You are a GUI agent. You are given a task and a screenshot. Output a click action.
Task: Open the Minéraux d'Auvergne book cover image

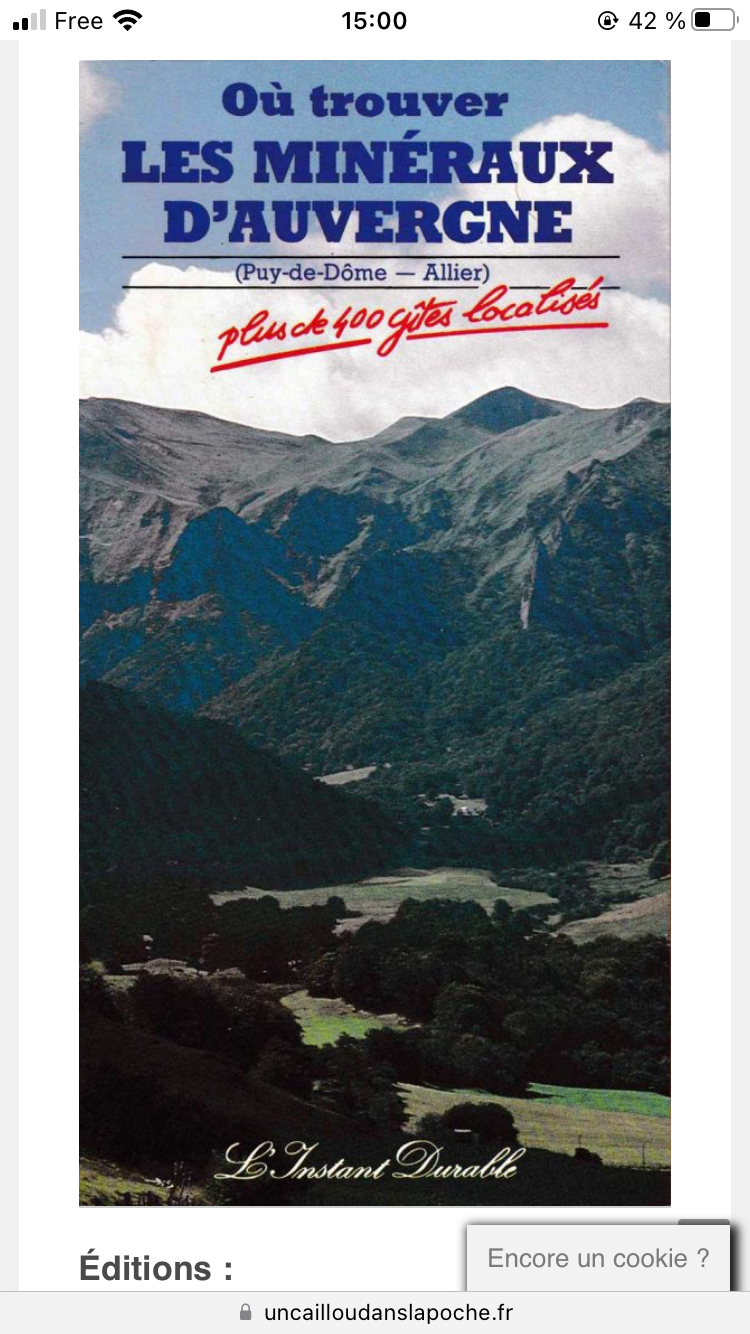click(x=375, y=632)
